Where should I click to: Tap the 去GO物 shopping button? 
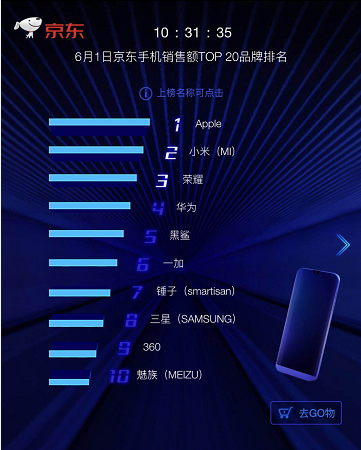[306, 413]
